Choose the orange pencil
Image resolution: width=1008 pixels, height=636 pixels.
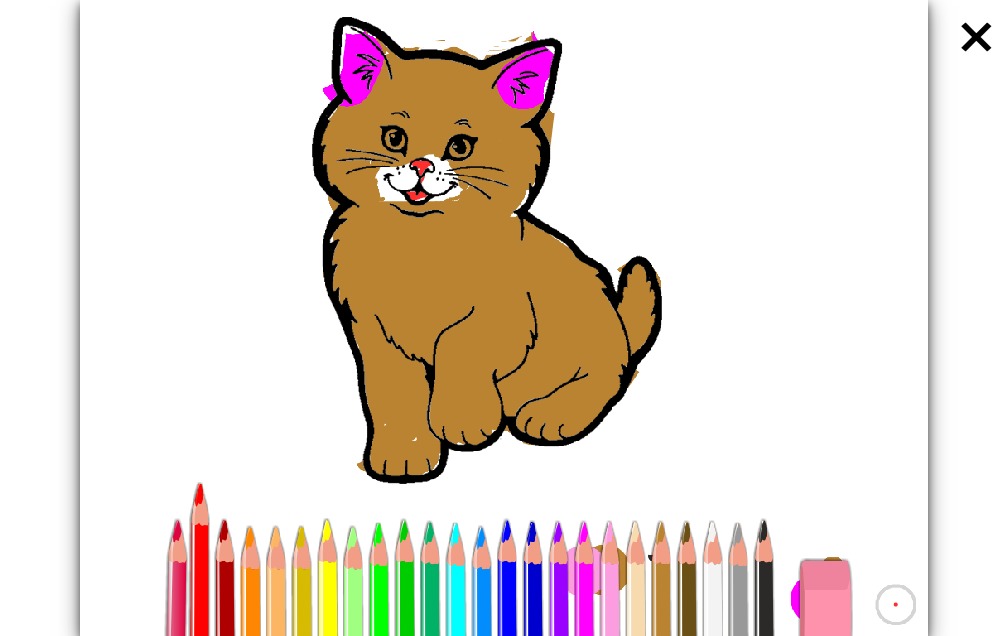point(251,590)
